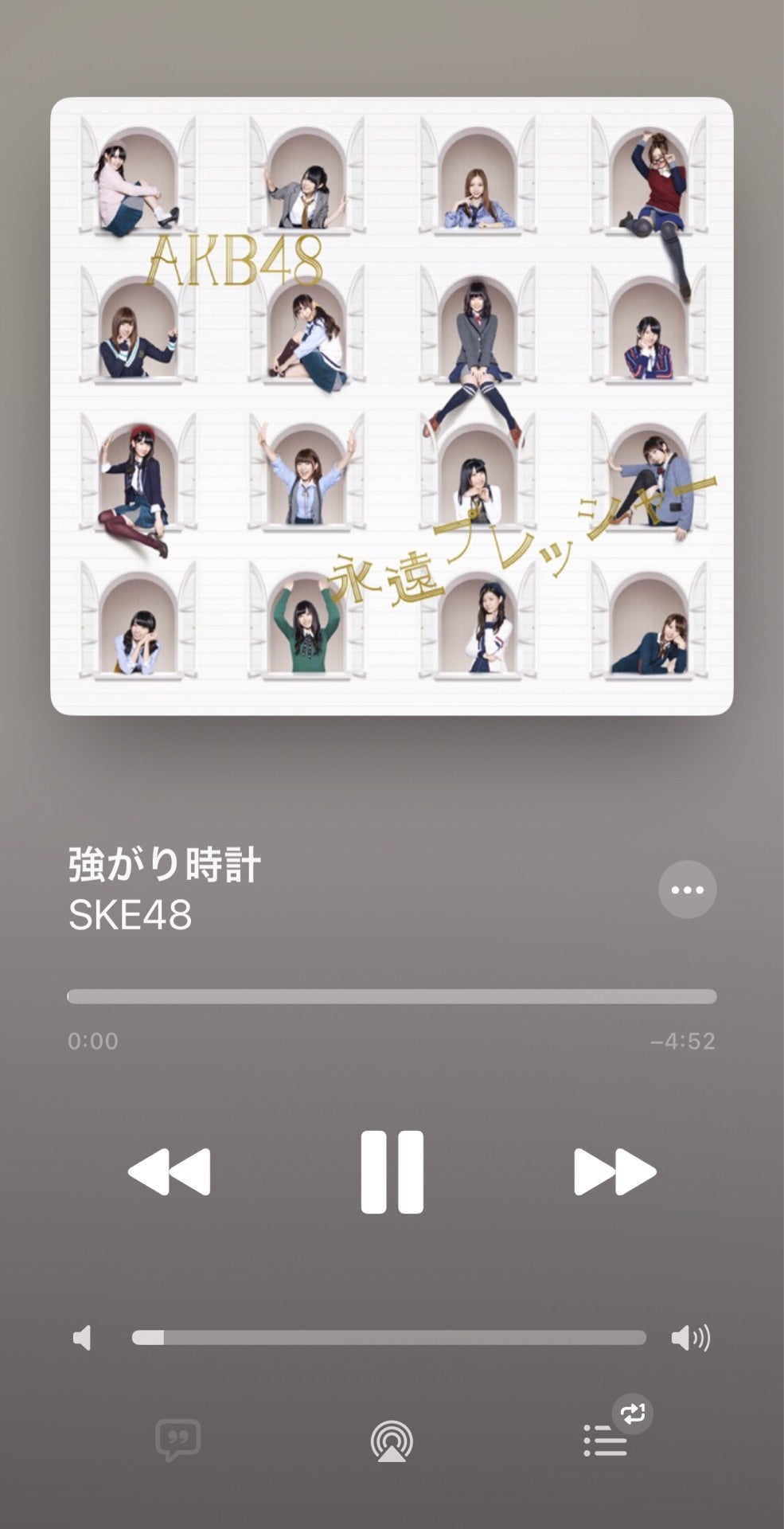This screenshot has height=1529, width=784.
Task: Open the Up Next queue
Action: [x=606, y=1441]
